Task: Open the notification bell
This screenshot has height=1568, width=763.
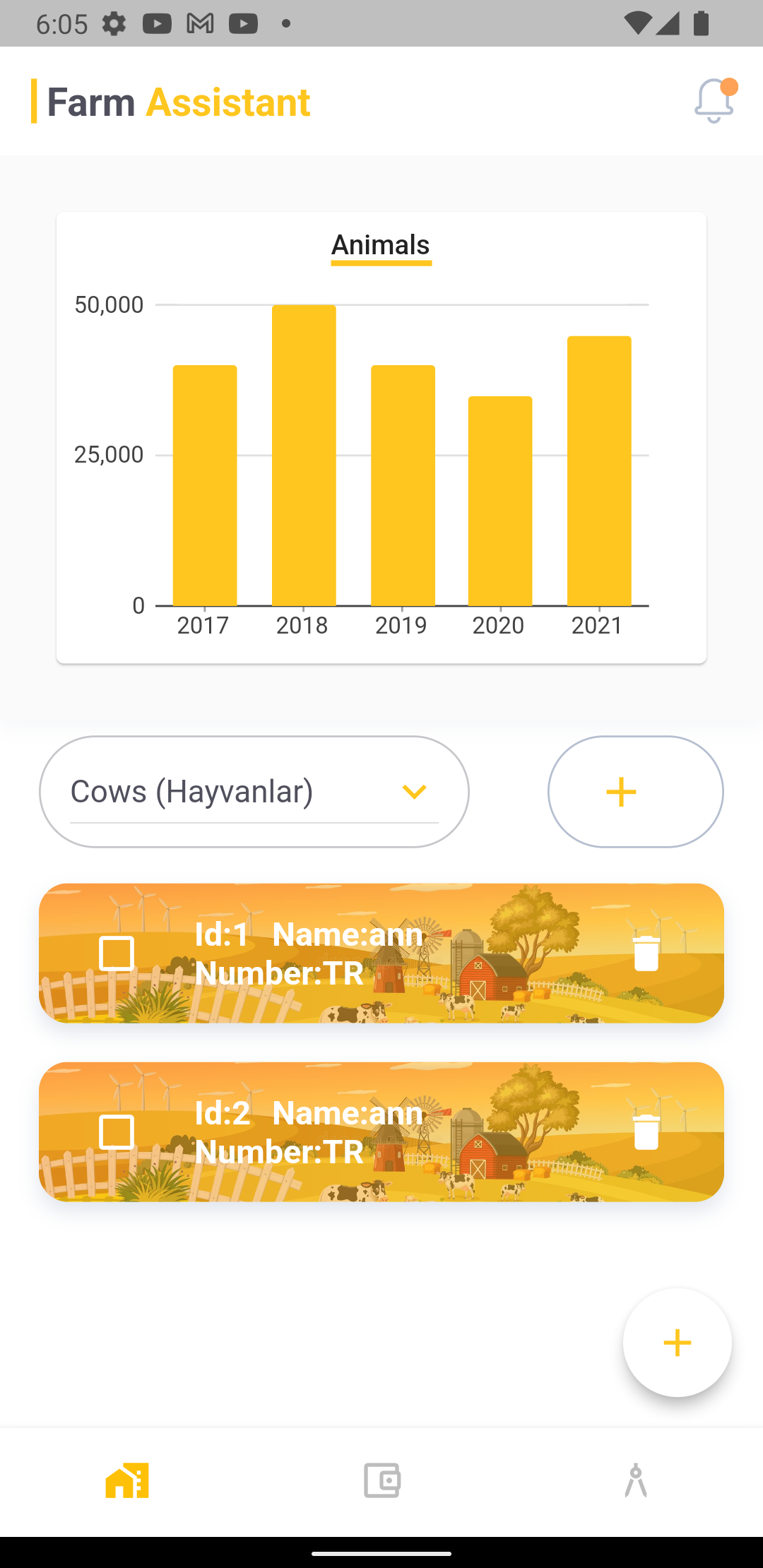Action: tap(712, 101)
